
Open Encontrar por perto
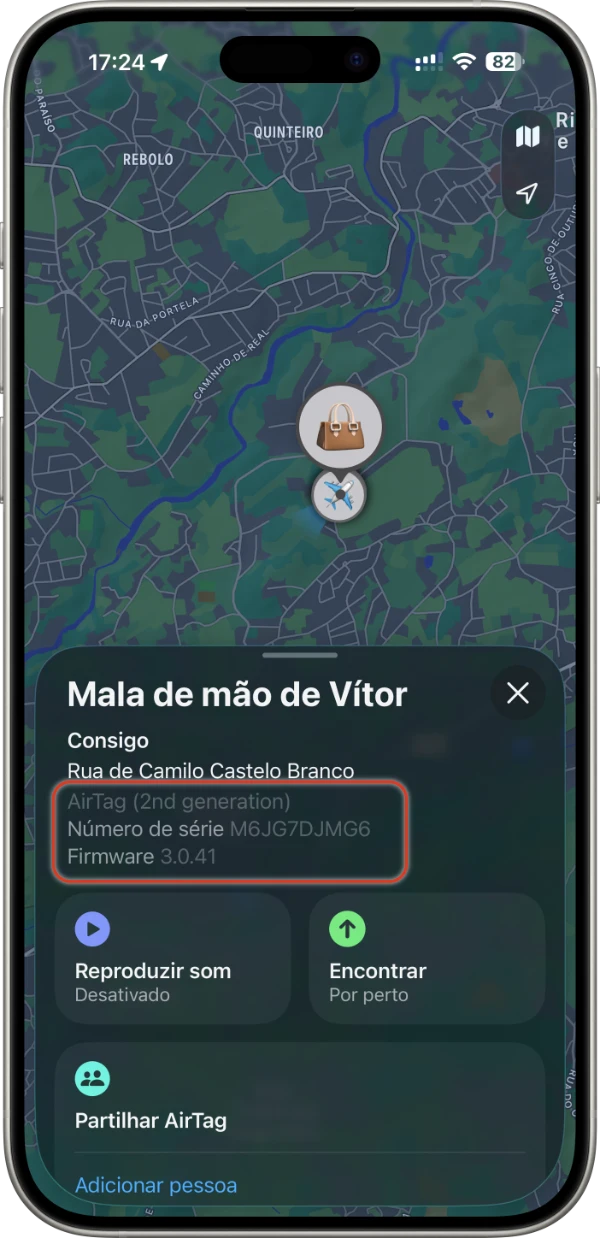(x=427, y=958)
